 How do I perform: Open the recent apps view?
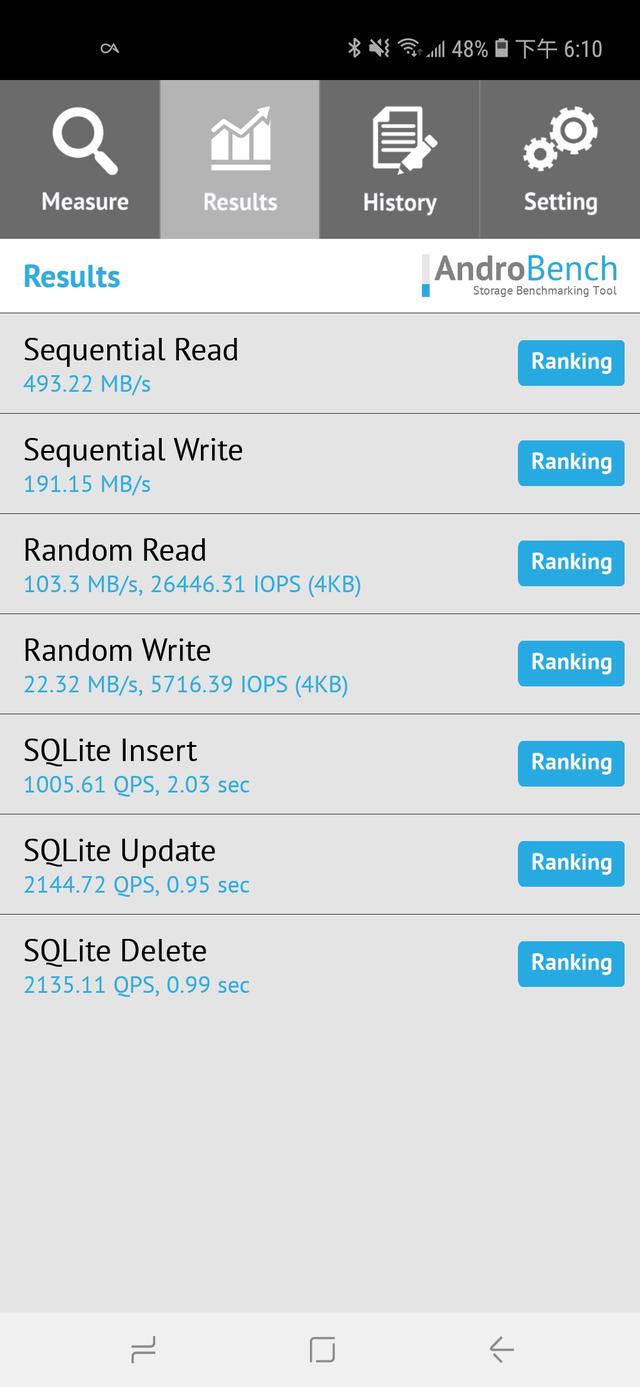tap(143, 1351)
